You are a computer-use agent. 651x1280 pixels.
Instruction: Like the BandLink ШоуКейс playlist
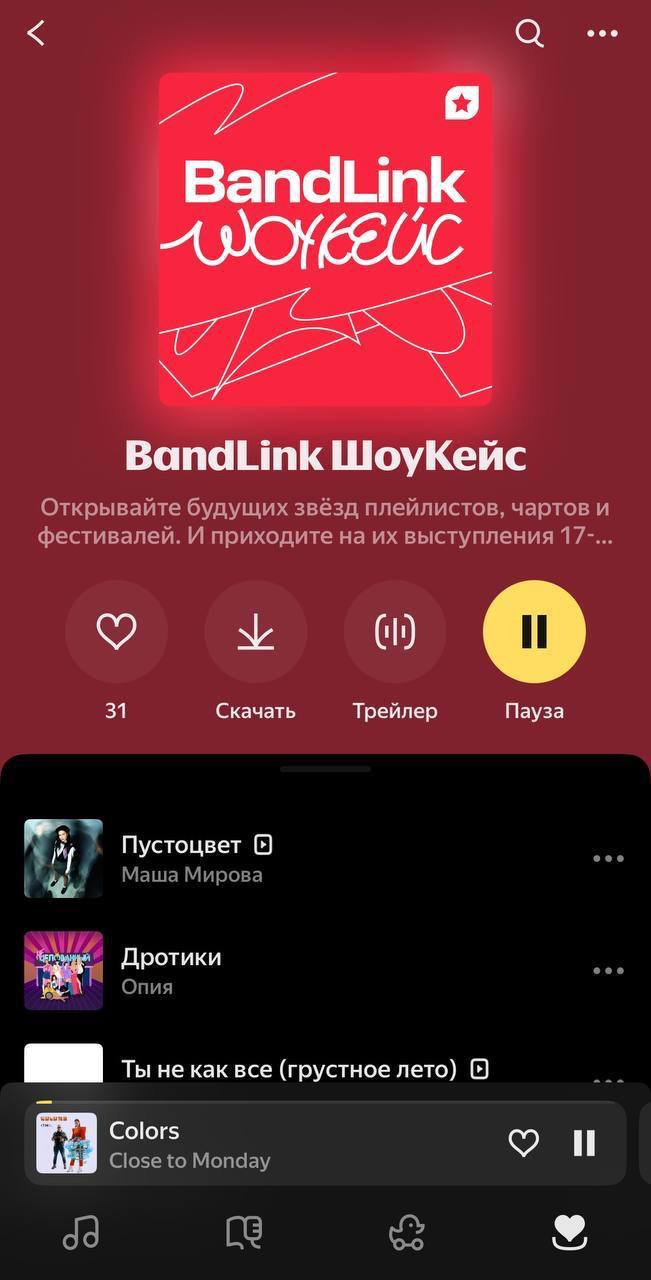click(116, 632)
